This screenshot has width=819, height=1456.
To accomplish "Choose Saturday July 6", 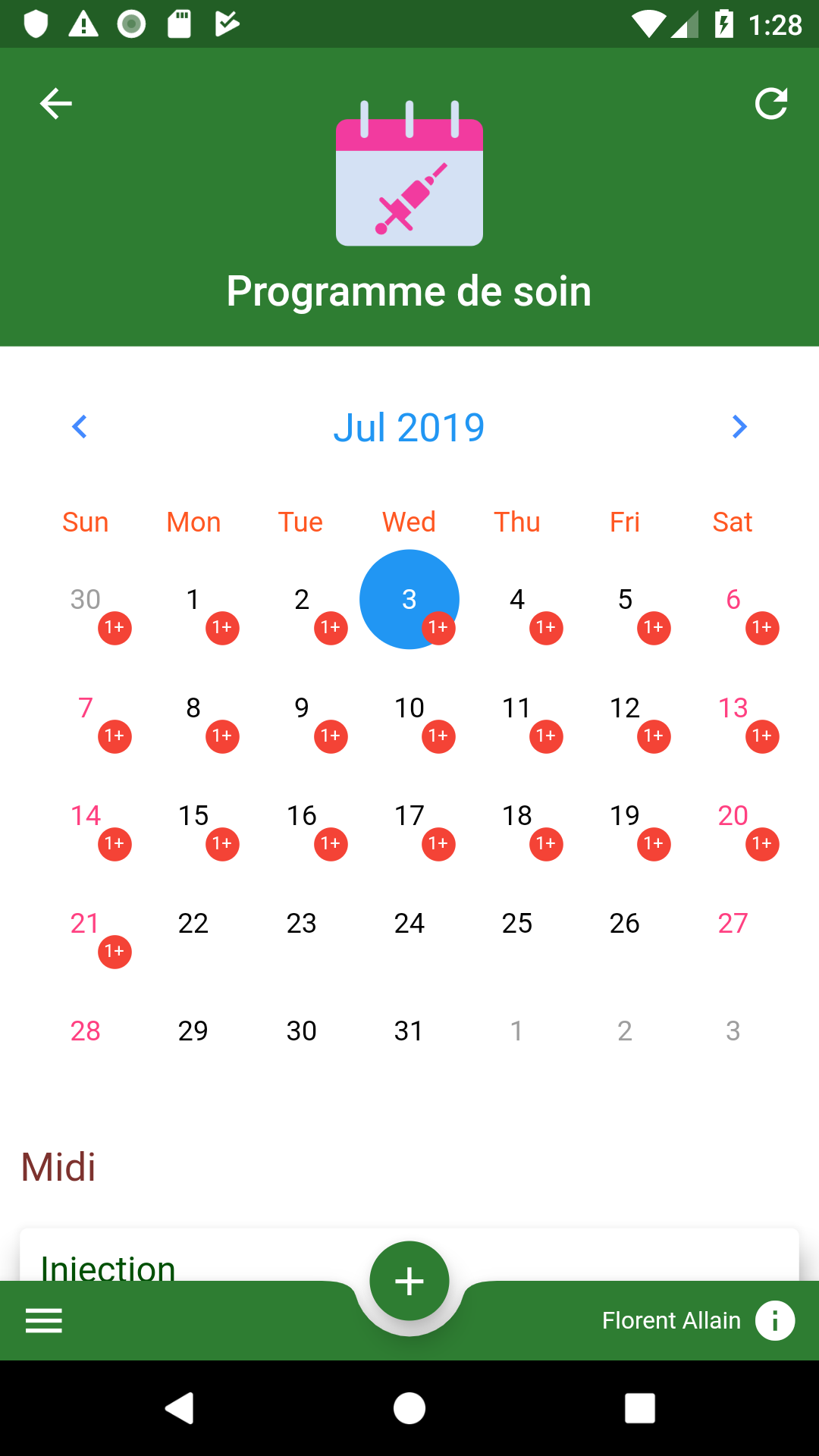I will pyautogui.click(x=733, y=599).
